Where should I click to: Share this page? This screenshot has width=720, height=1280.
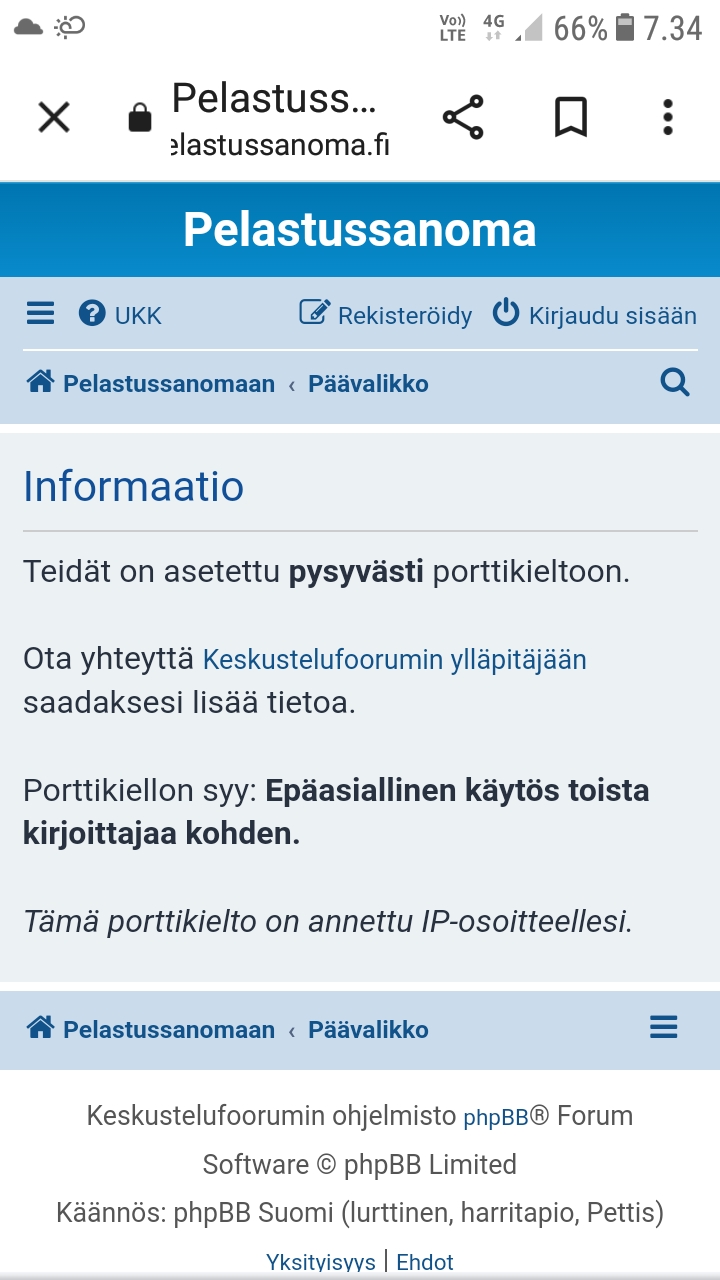[x=463, y=118]
